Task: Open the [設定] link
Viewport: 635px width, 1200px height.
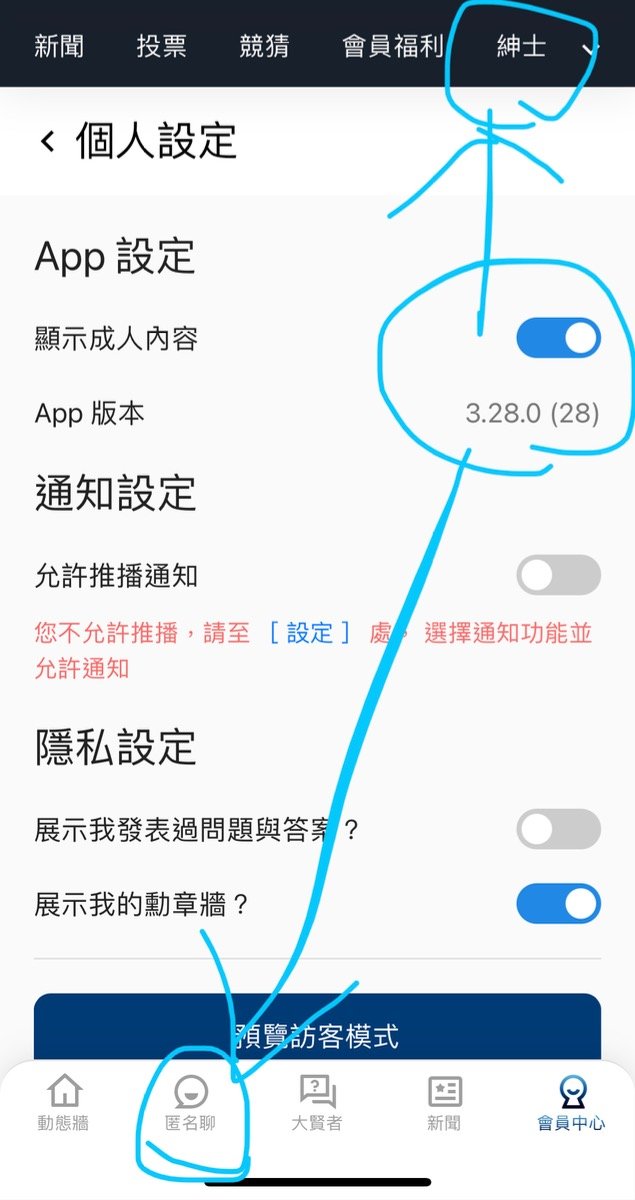Action: [x=309, y=633]
